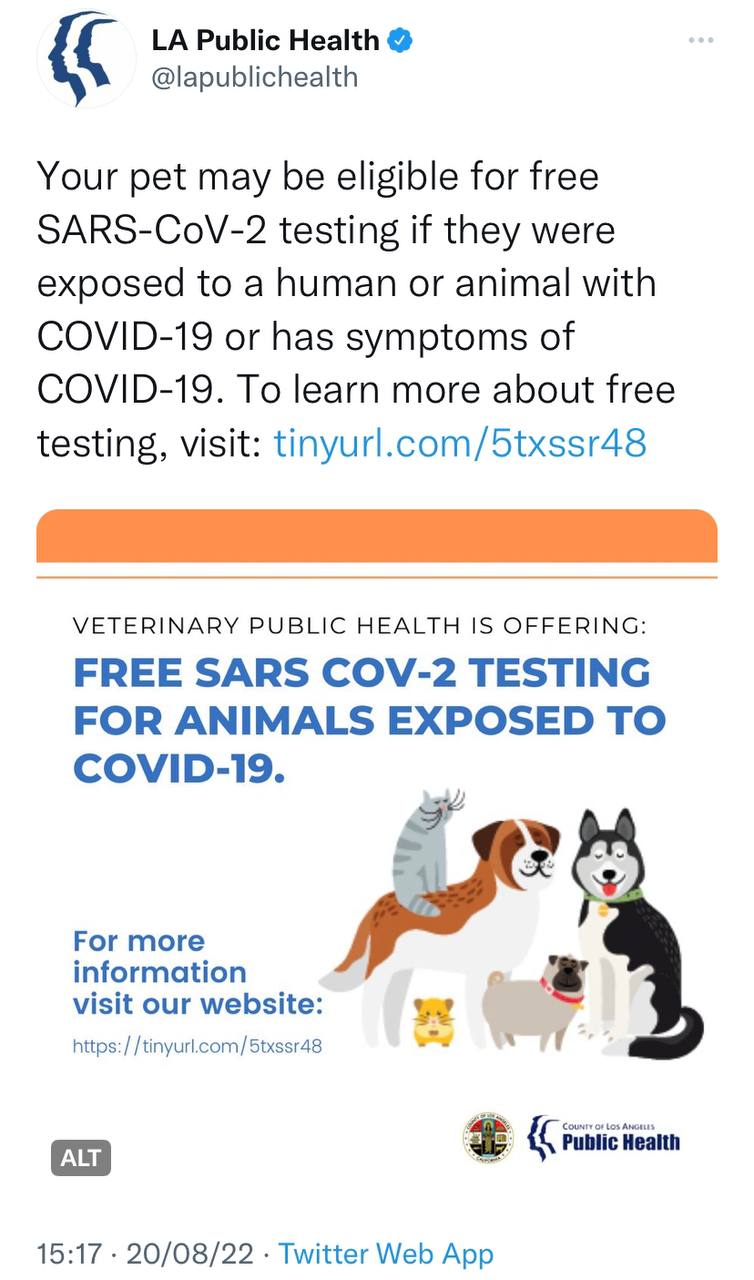
Task: Open LA Public Health profile avatar
Action: [85, 60]
